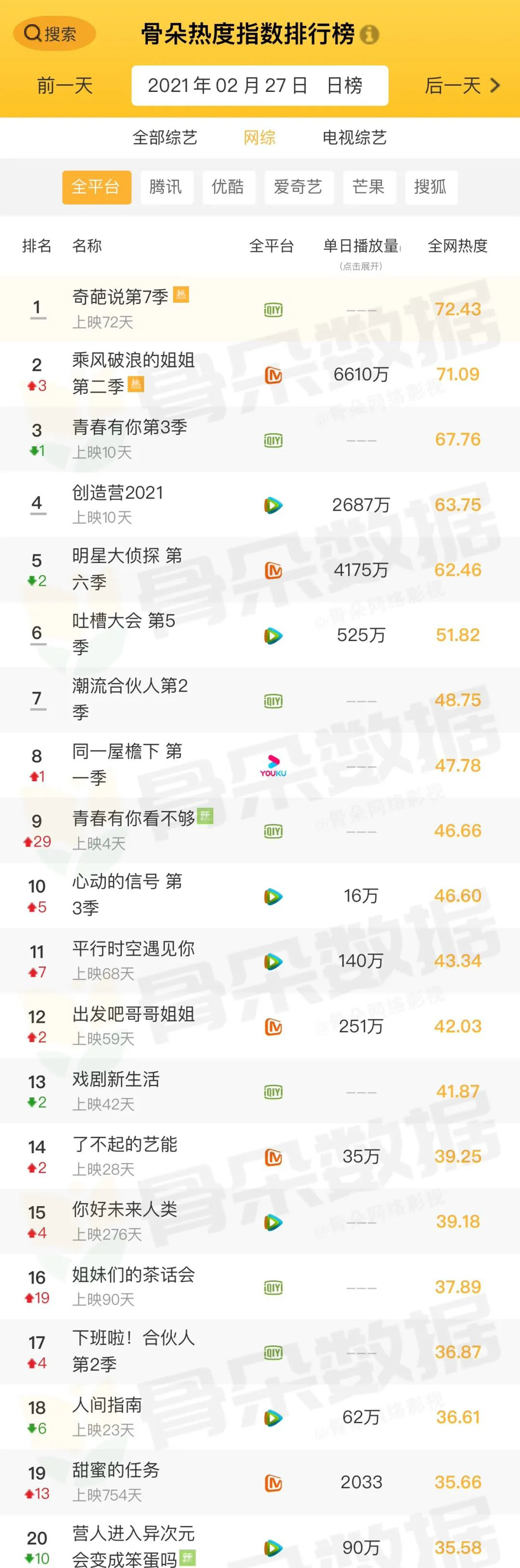This screenshot has width=520, height=1568.
Task: Go to 后一天 next day
Action: click(461, 85)
